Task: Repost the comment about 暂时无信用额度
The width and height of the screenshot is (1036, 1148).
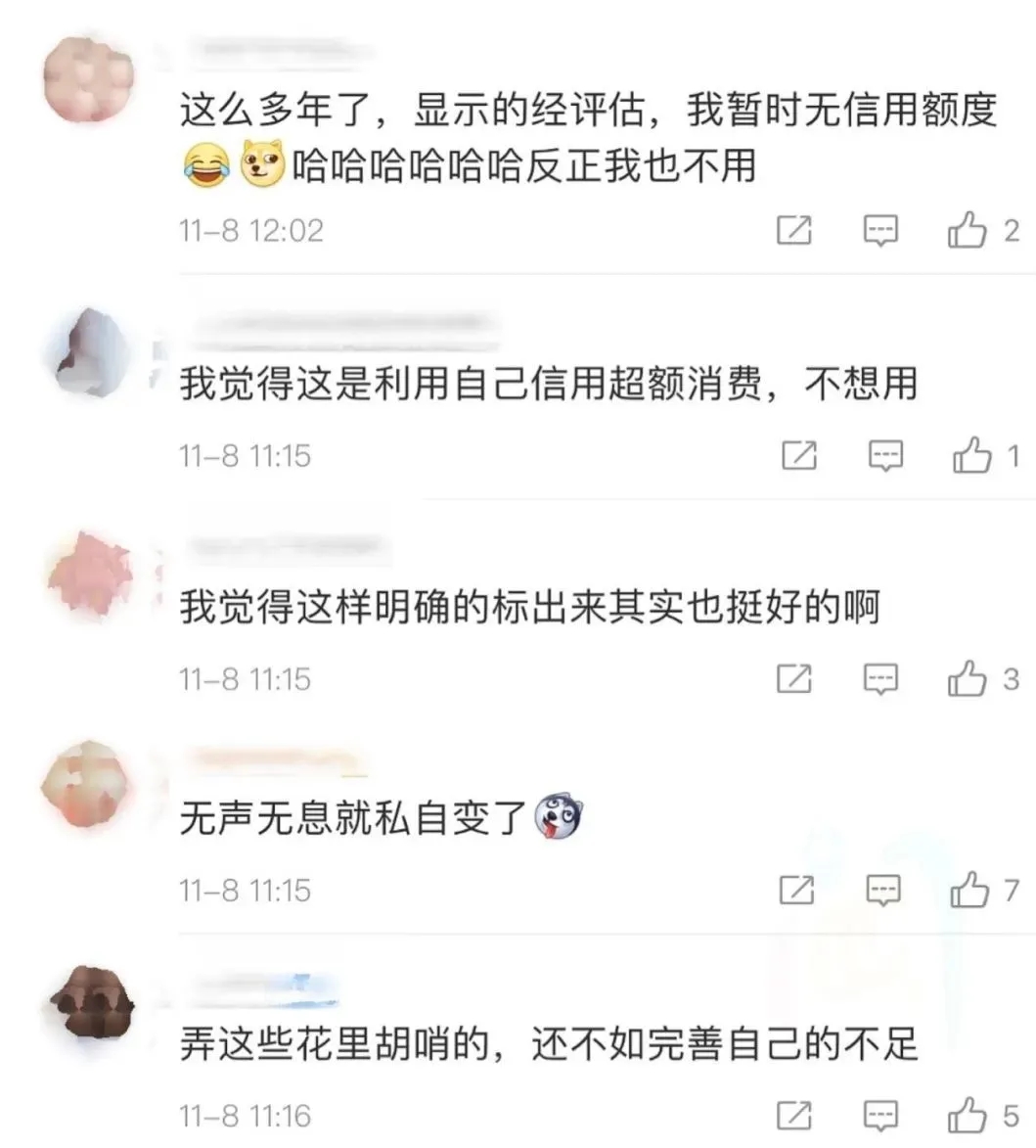Action: tap(793, 231)
